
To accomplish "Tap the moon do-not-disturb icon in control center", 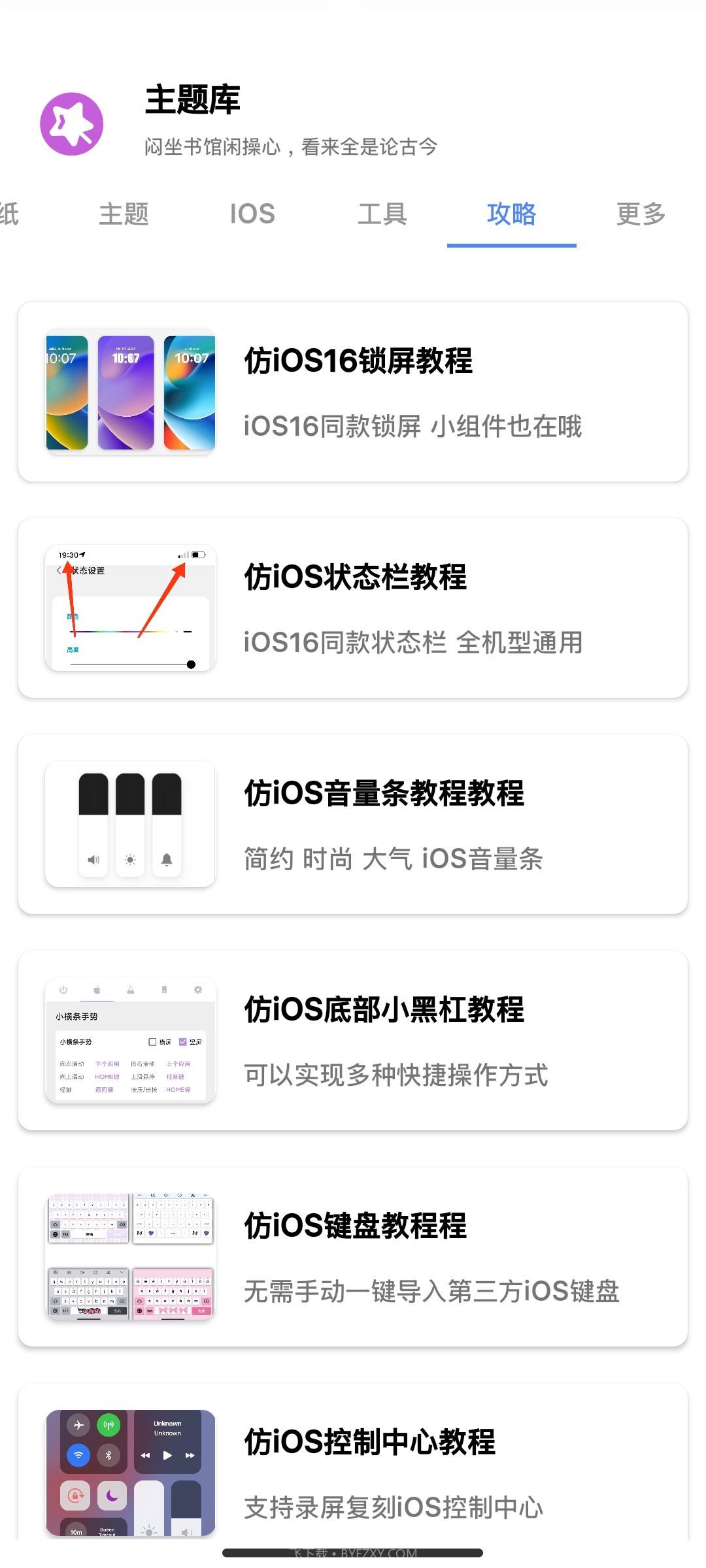I will (112, 1495).
